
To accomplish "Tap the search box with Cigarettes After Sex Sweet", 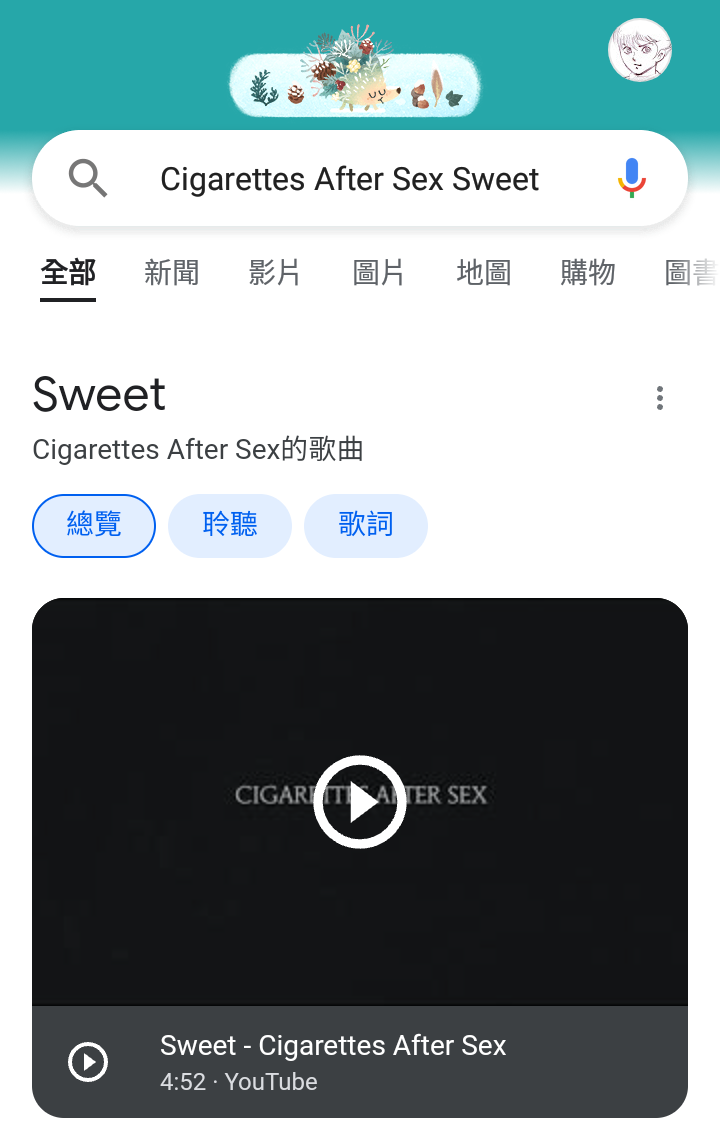I will (350, 179).
